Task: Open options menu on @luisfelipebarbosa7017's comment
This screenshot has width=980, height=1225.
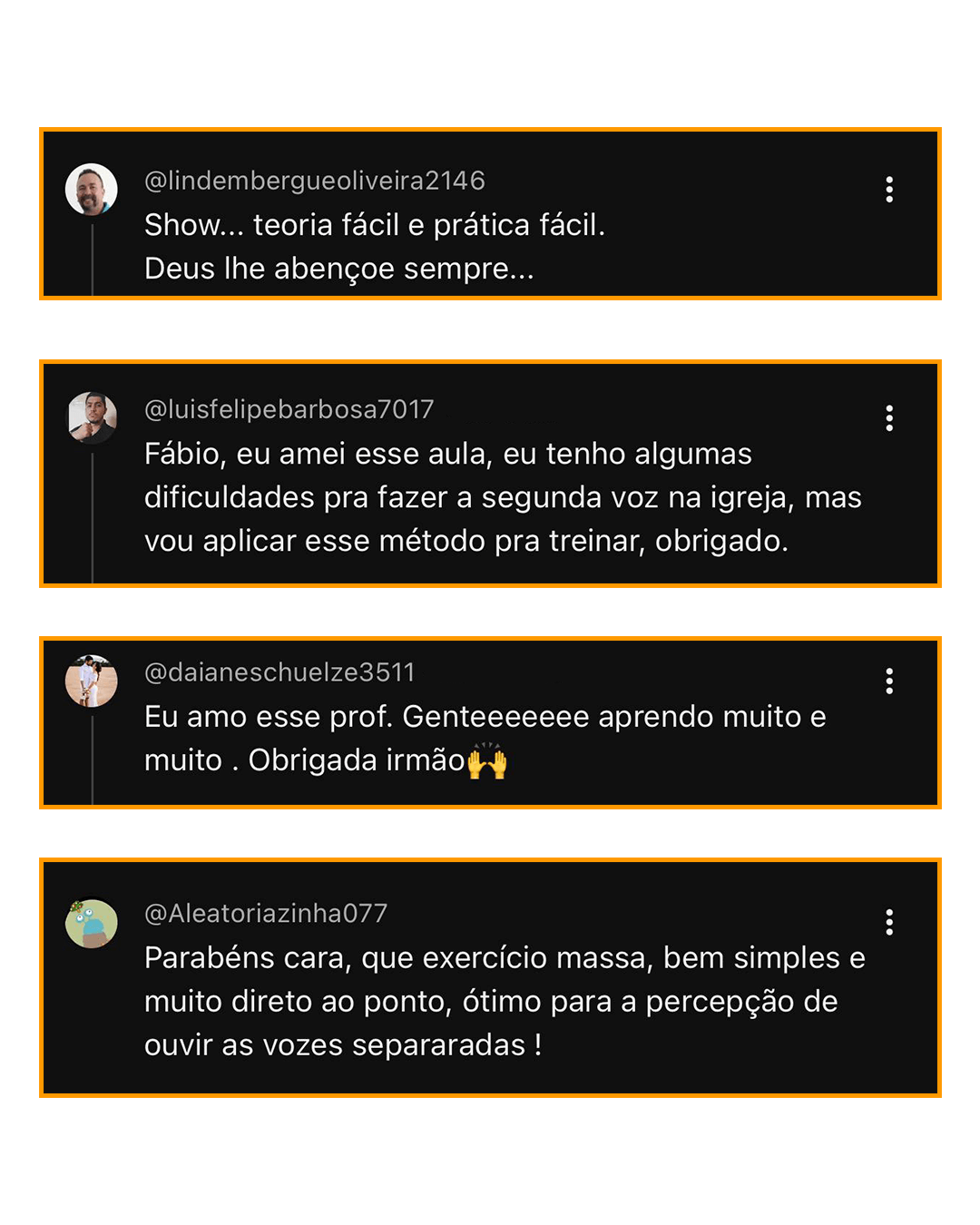Action: pyautogui.click(x=889, y=417)
